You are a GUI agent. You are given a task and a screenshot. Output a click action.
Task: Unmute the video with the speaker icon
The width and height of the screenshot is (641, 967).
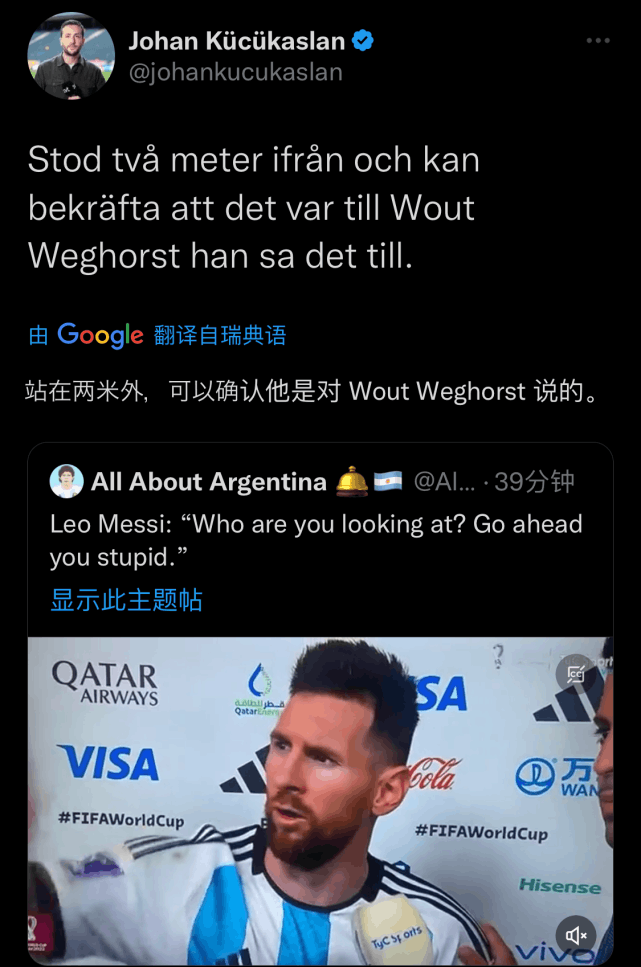577,935
